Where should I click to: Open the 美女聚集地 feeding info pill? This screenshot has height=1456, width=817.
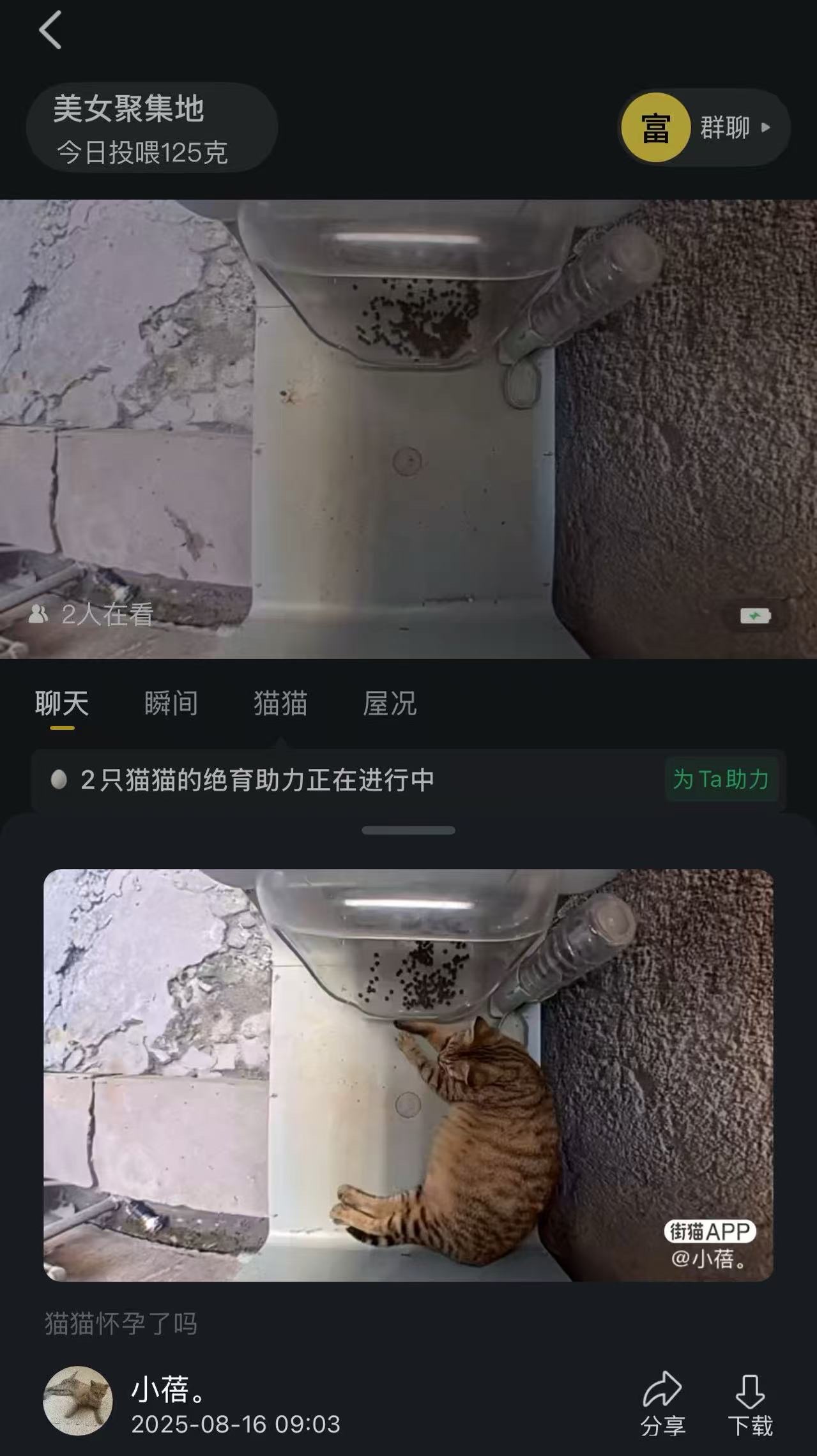coord(151,128)
